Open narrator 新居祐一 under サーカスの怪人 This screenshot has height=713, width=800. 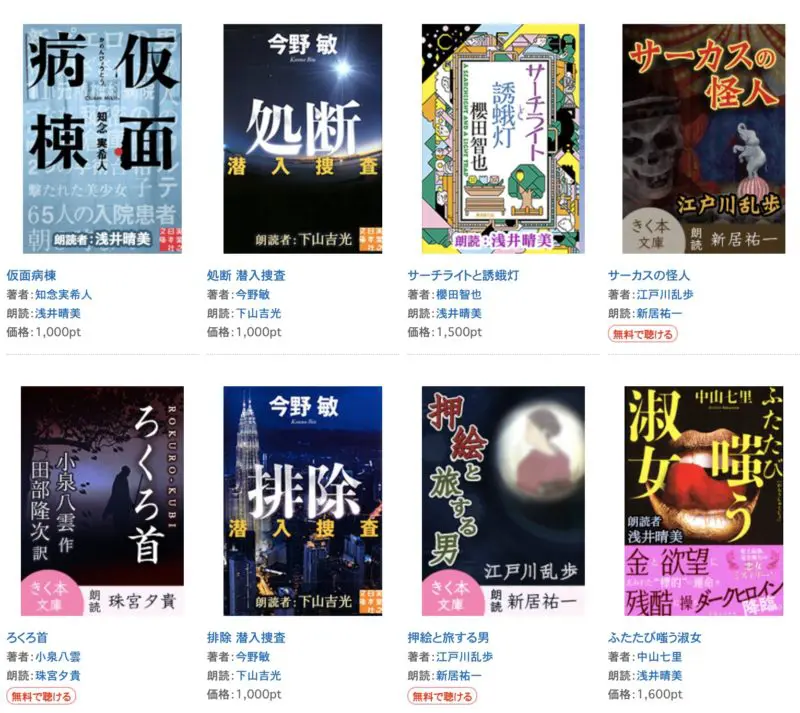(x=659, y=313)
